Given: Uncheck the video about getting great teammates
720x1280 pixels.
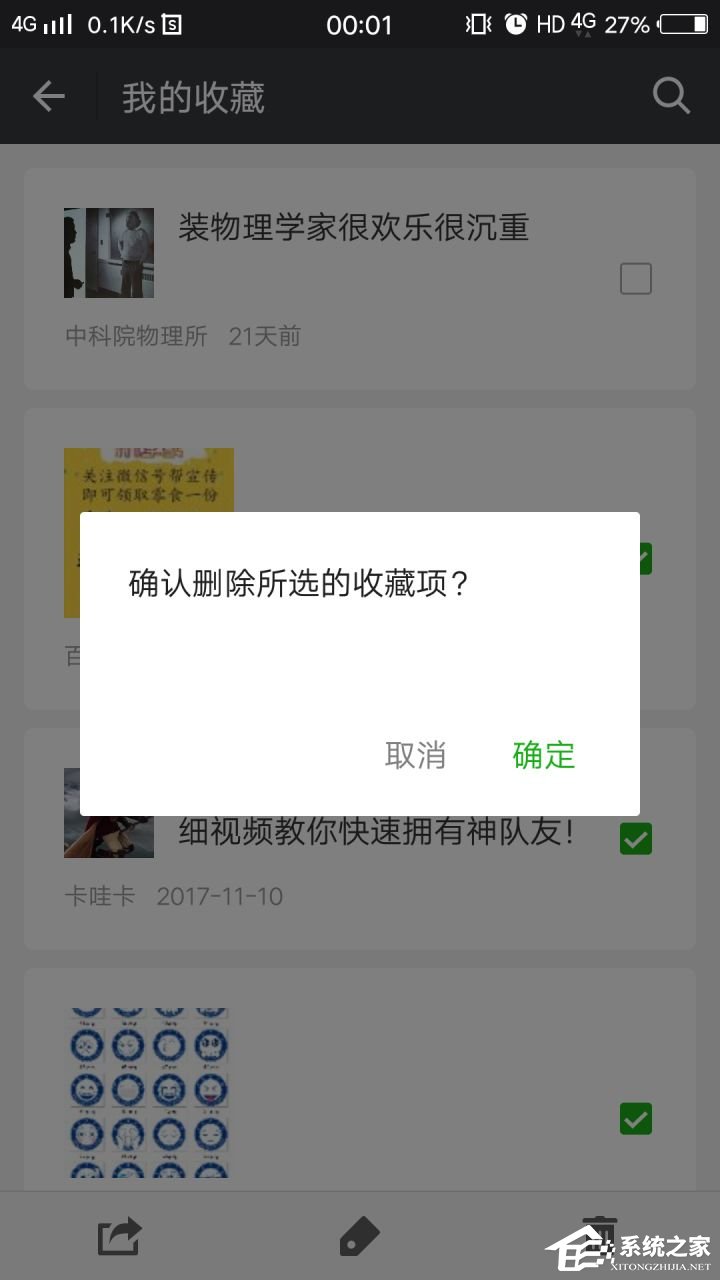Looking at the screenshot, I should 635,838.
